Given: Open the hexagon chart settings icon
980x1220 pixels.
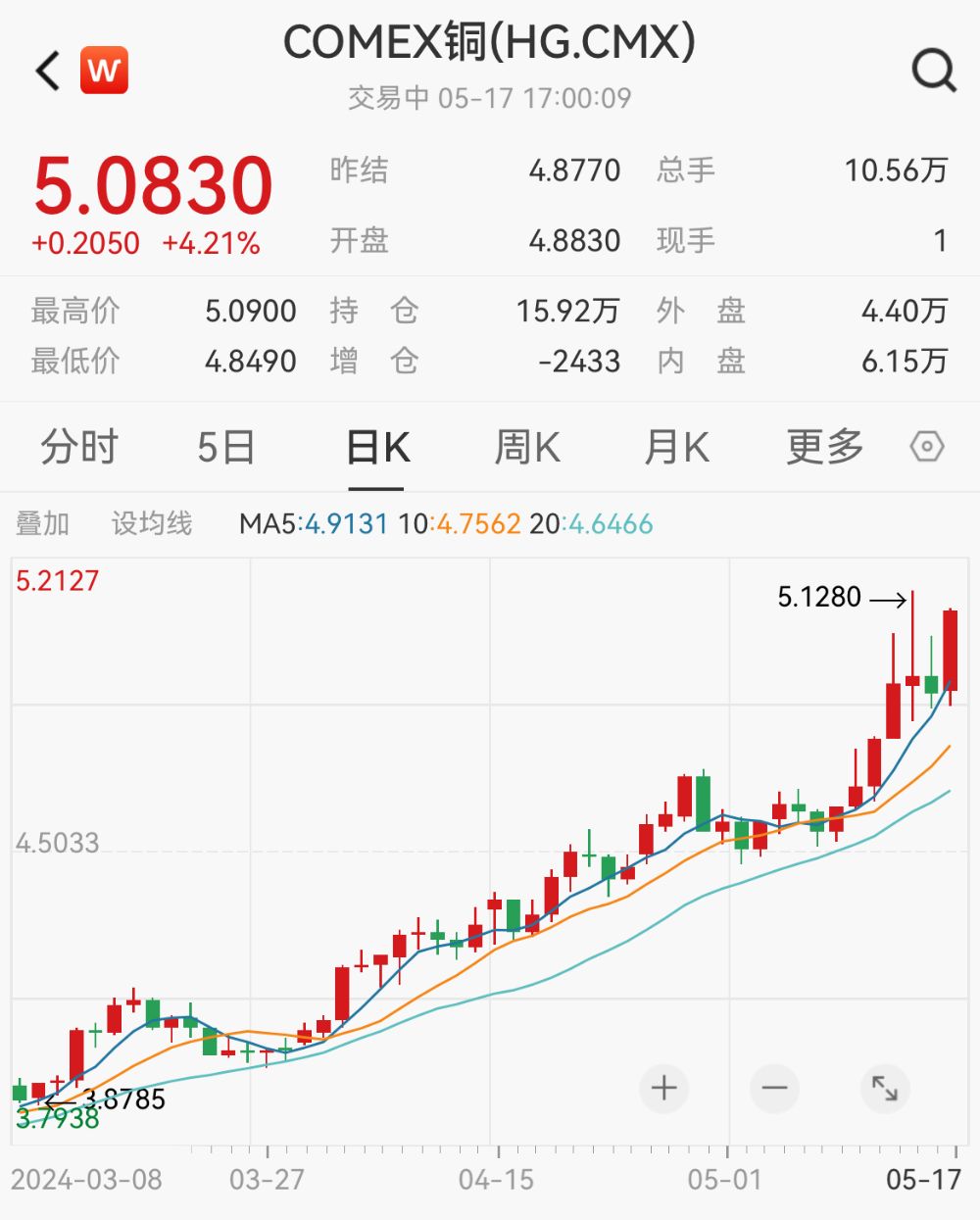Looking at the screenshot, I should 926,447.
